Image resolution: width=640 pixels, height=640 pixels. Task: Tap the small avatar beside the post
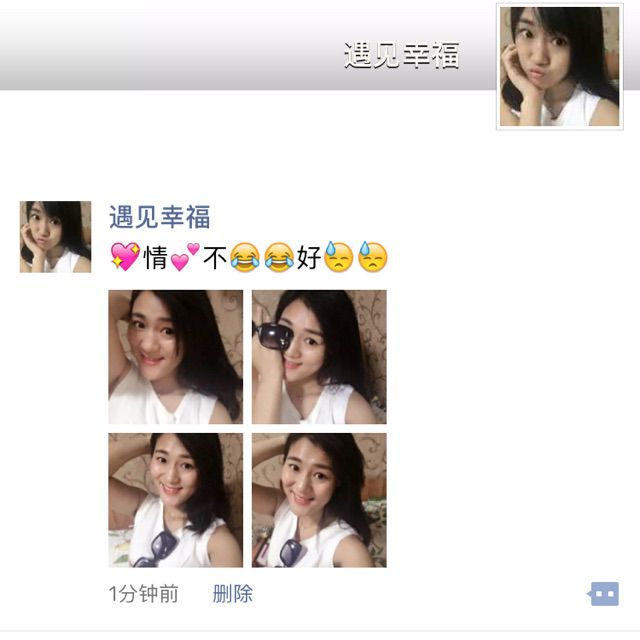56,237
